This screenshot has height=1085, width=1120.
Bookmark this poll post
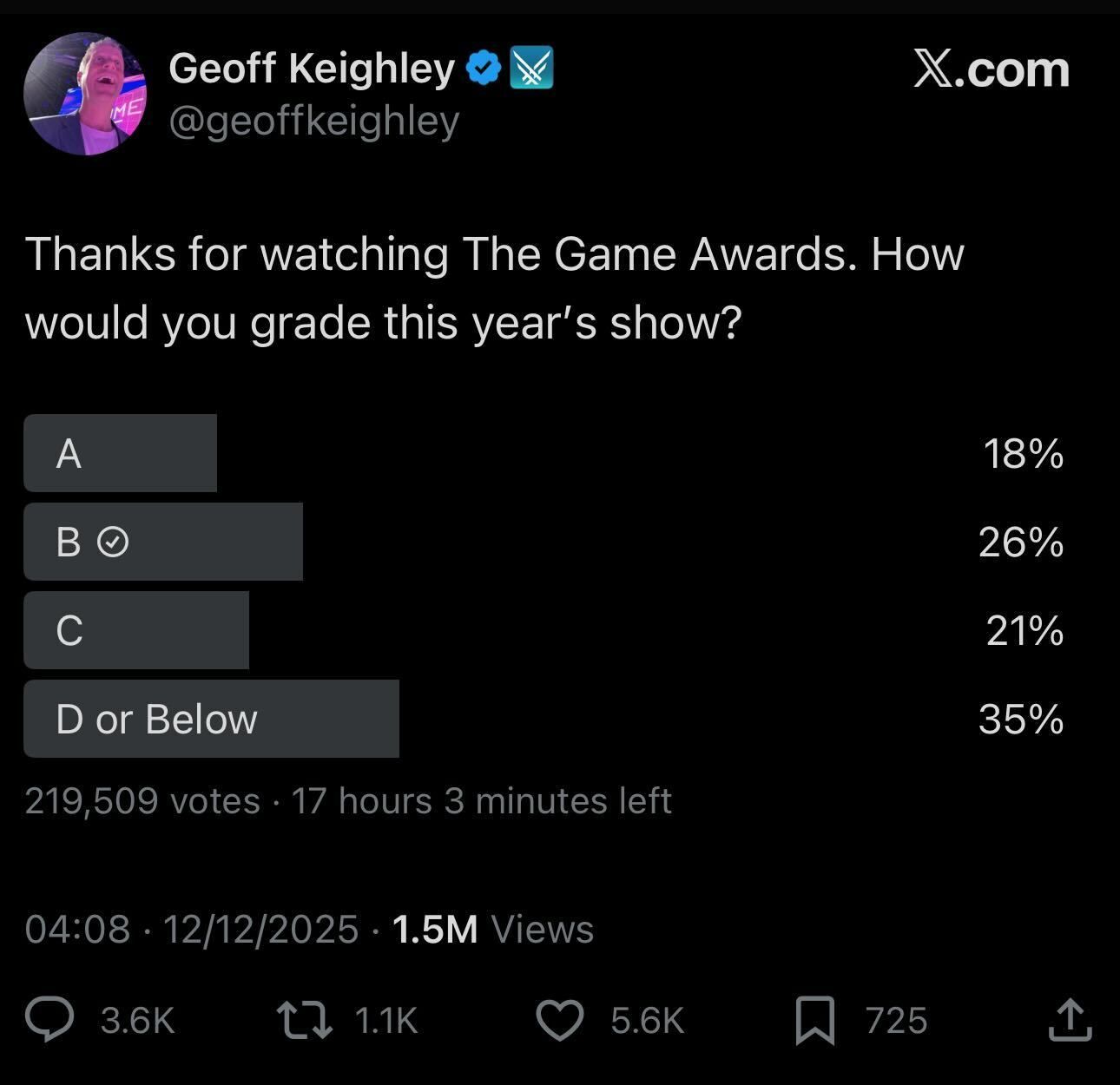[815, 1020]
